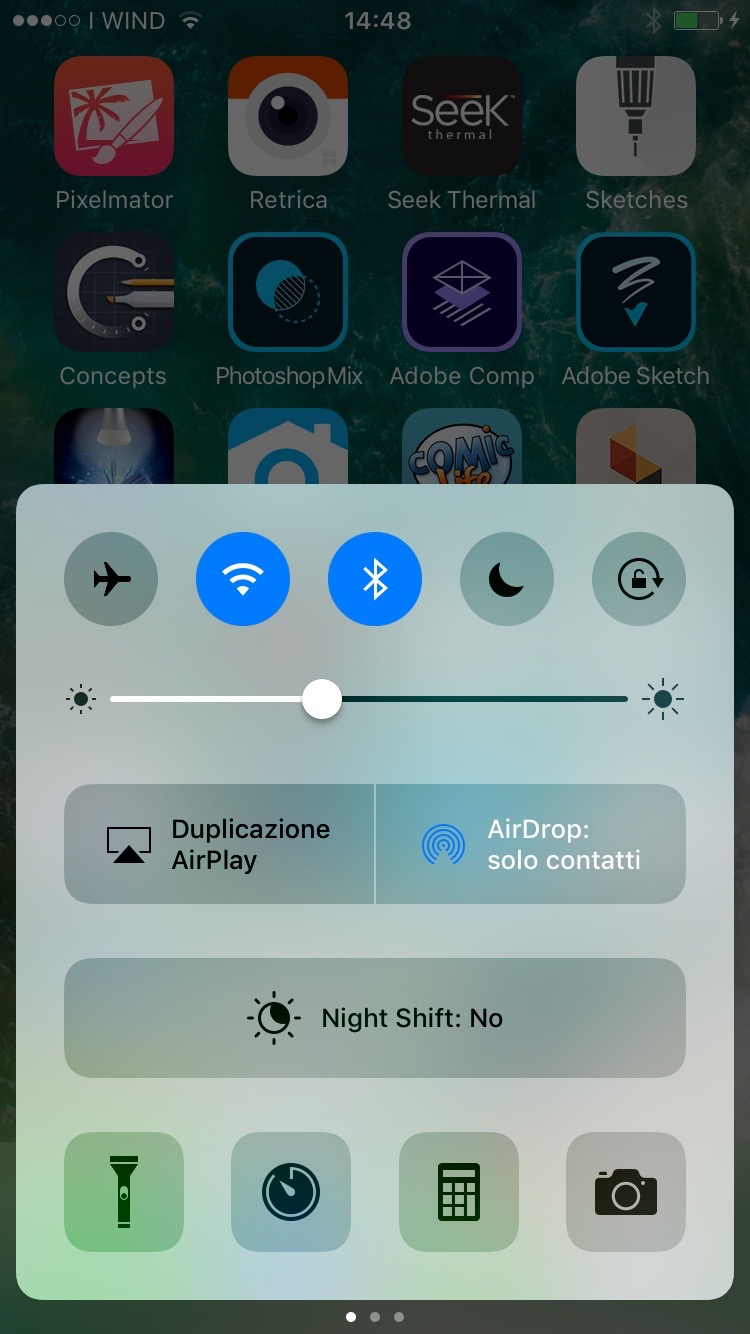The image size is (750, 1334).
Task: Open the camera
Action: (x=626, y=1192)
